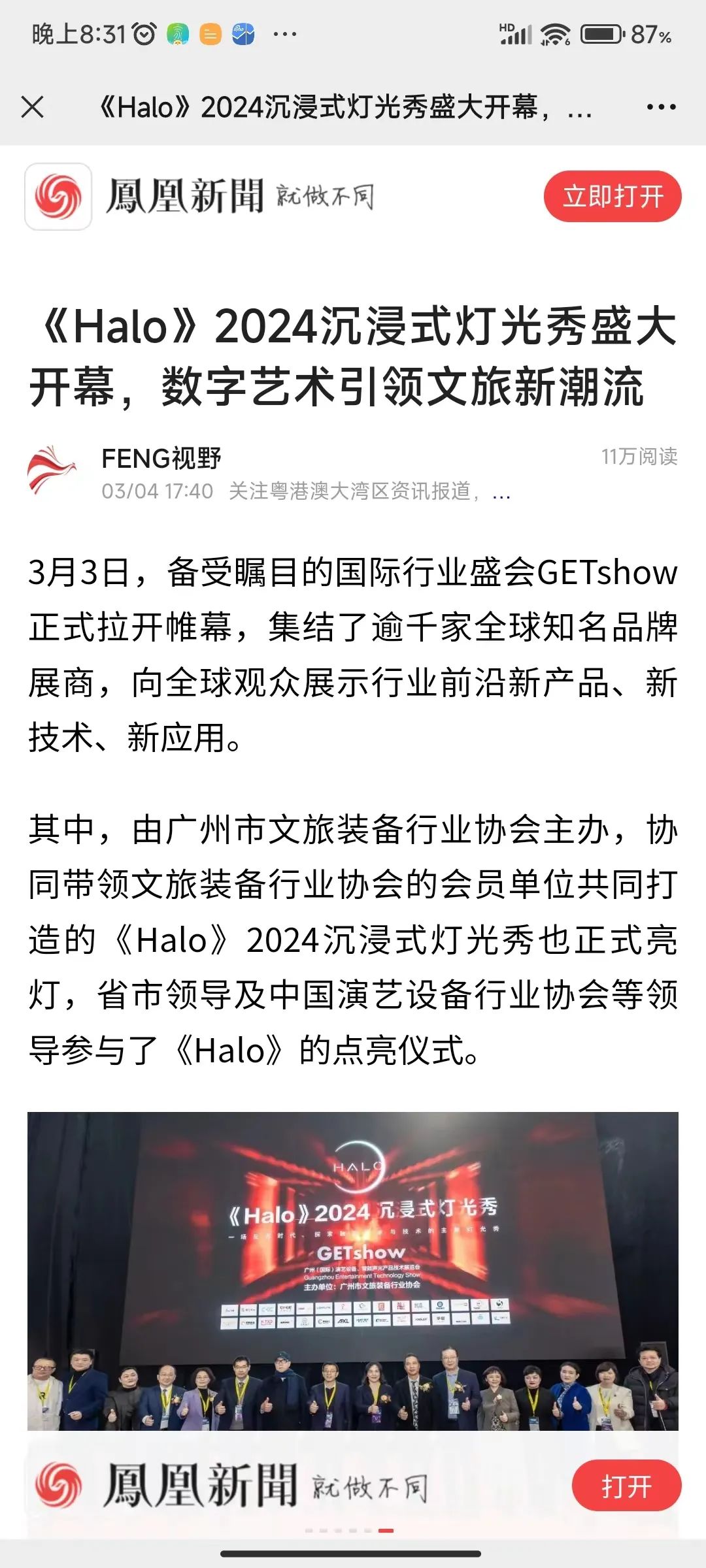The height and width of the screenshot is (1568, 706).
Task: Open the three-dot overflow menu
Action: coord(661,107)
